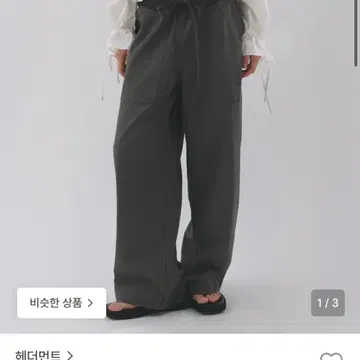Open similar products via 비슷한 상품 button
Viewport: 360px width, 360px height.
tap(62, 303)
